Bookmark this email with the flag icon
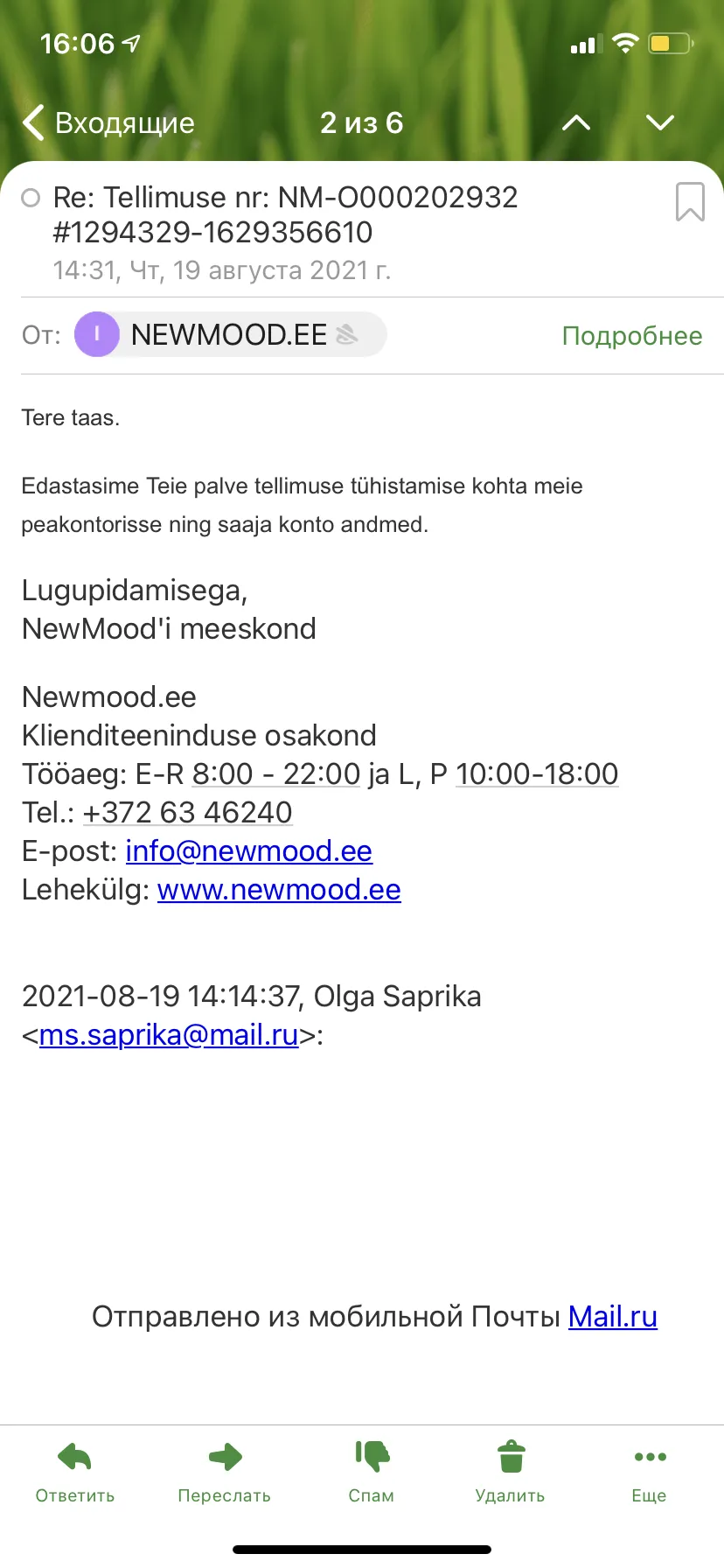Image resolution: width=724 pixels, height=1568 pixels. [690, 201]
